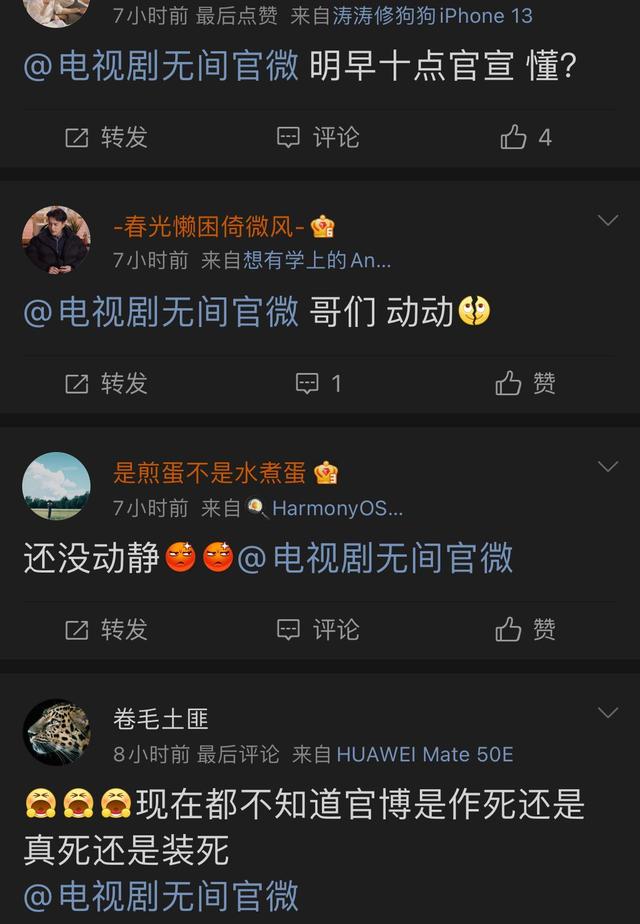Expand options for -春光懒困倚微风- post

pyautogui.click(x=607, y=221)
